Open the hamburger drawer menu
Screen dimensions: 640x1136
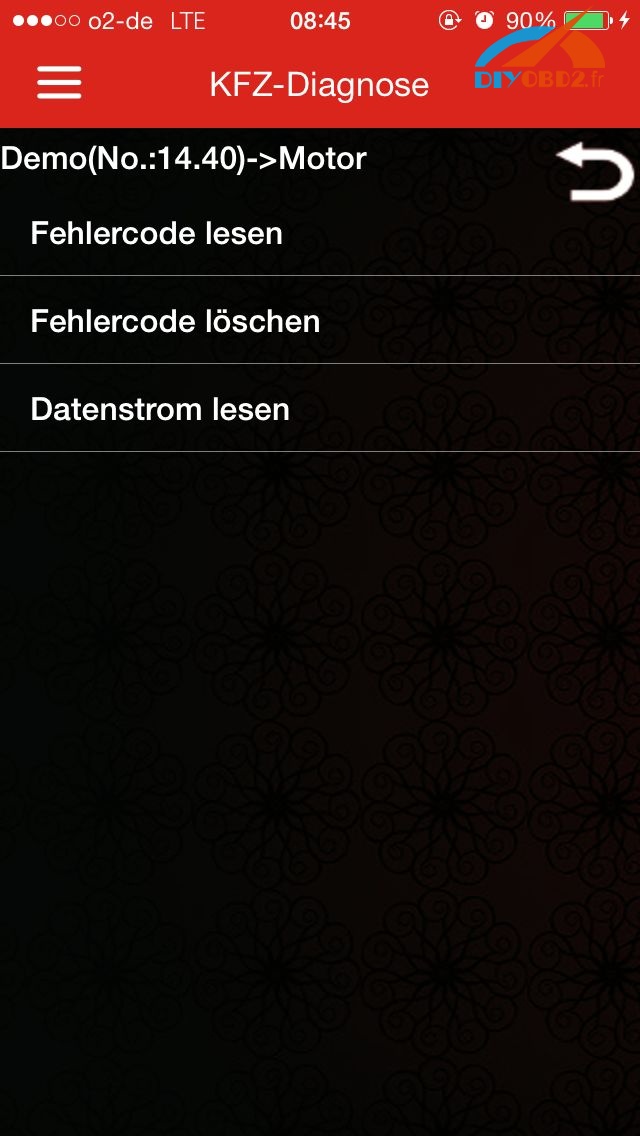[x=59, y=83]
